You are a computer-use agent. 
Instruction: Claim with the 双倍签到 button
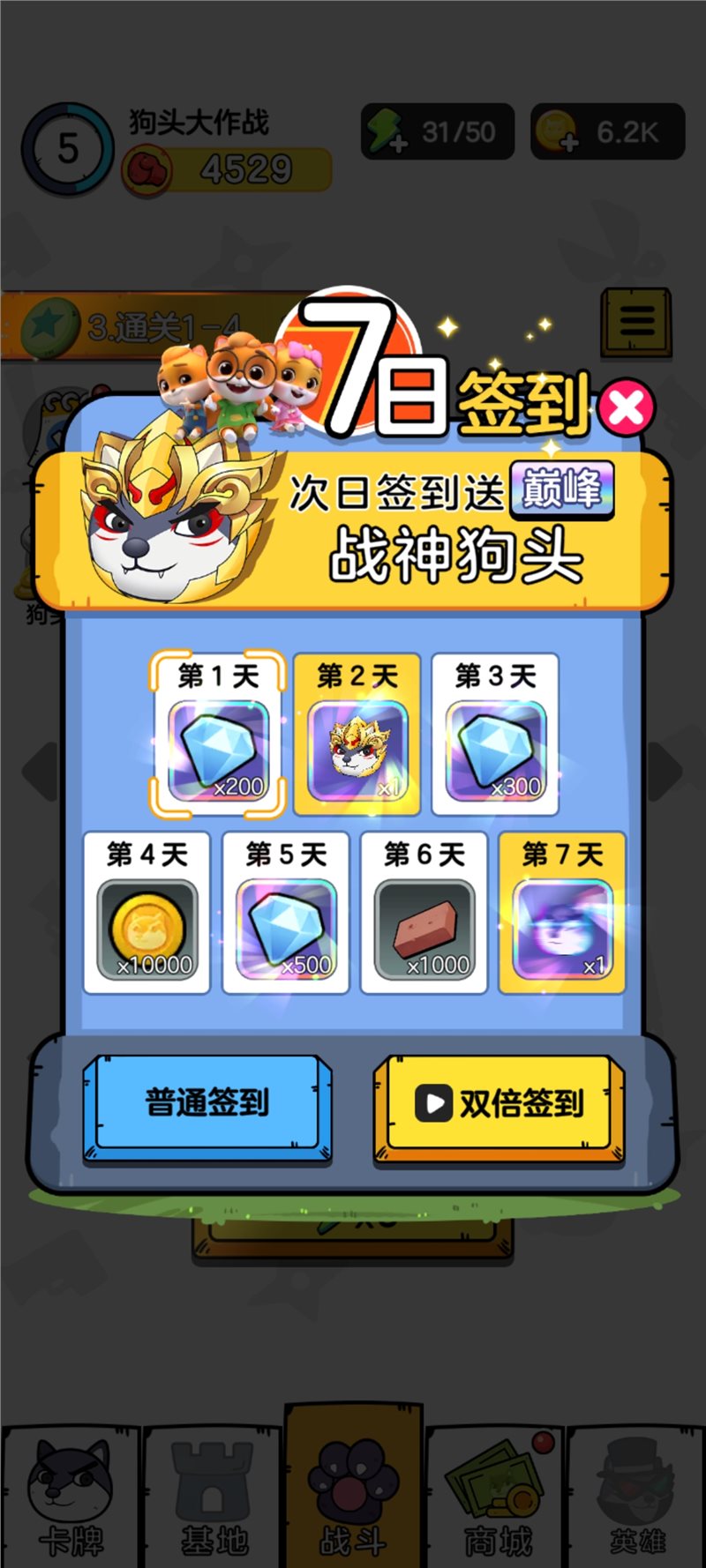(497, 1101)
